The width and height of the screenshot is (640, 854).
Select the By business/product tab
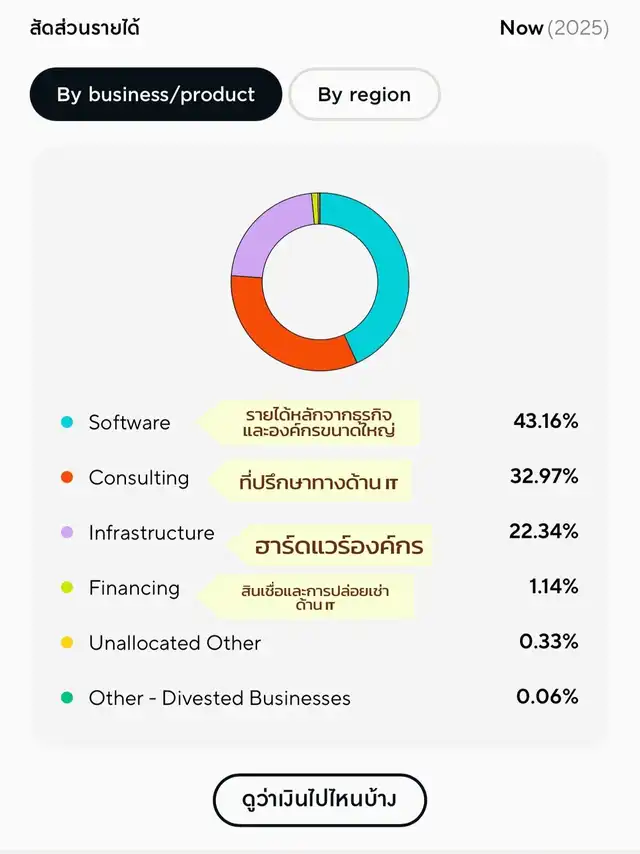pyautogui.click(x=156, y=95)
